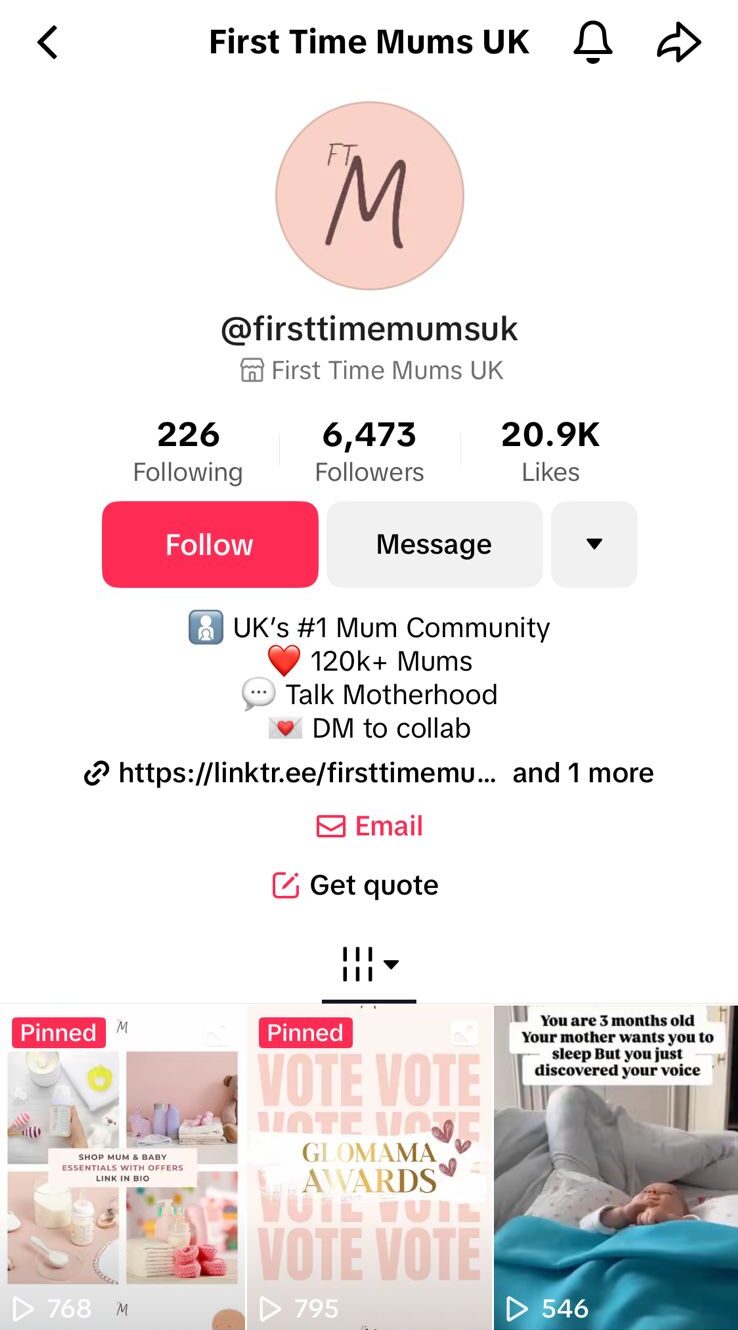Tap the Email contact link
This screenshot has width=738, height=1330.
point(369,826)
